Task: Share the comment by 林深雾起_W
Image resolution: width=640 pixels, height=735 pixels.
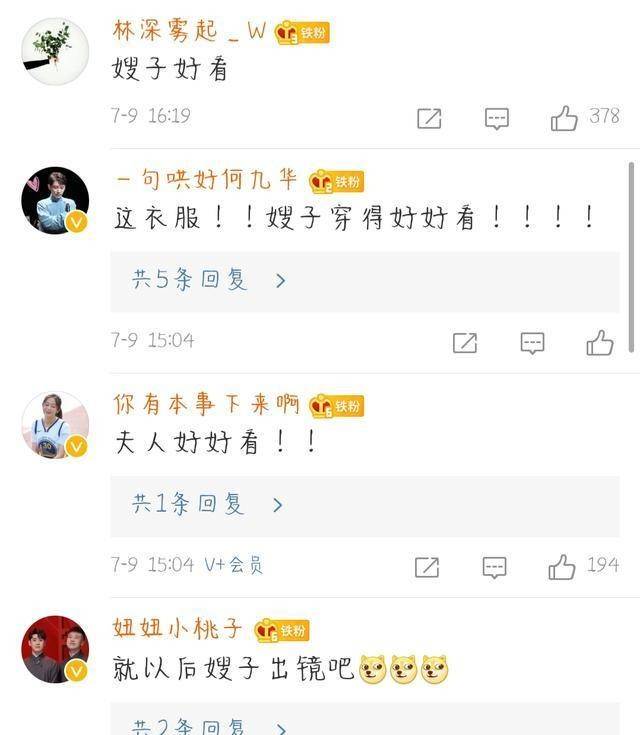Action: (x=429, y=119)
